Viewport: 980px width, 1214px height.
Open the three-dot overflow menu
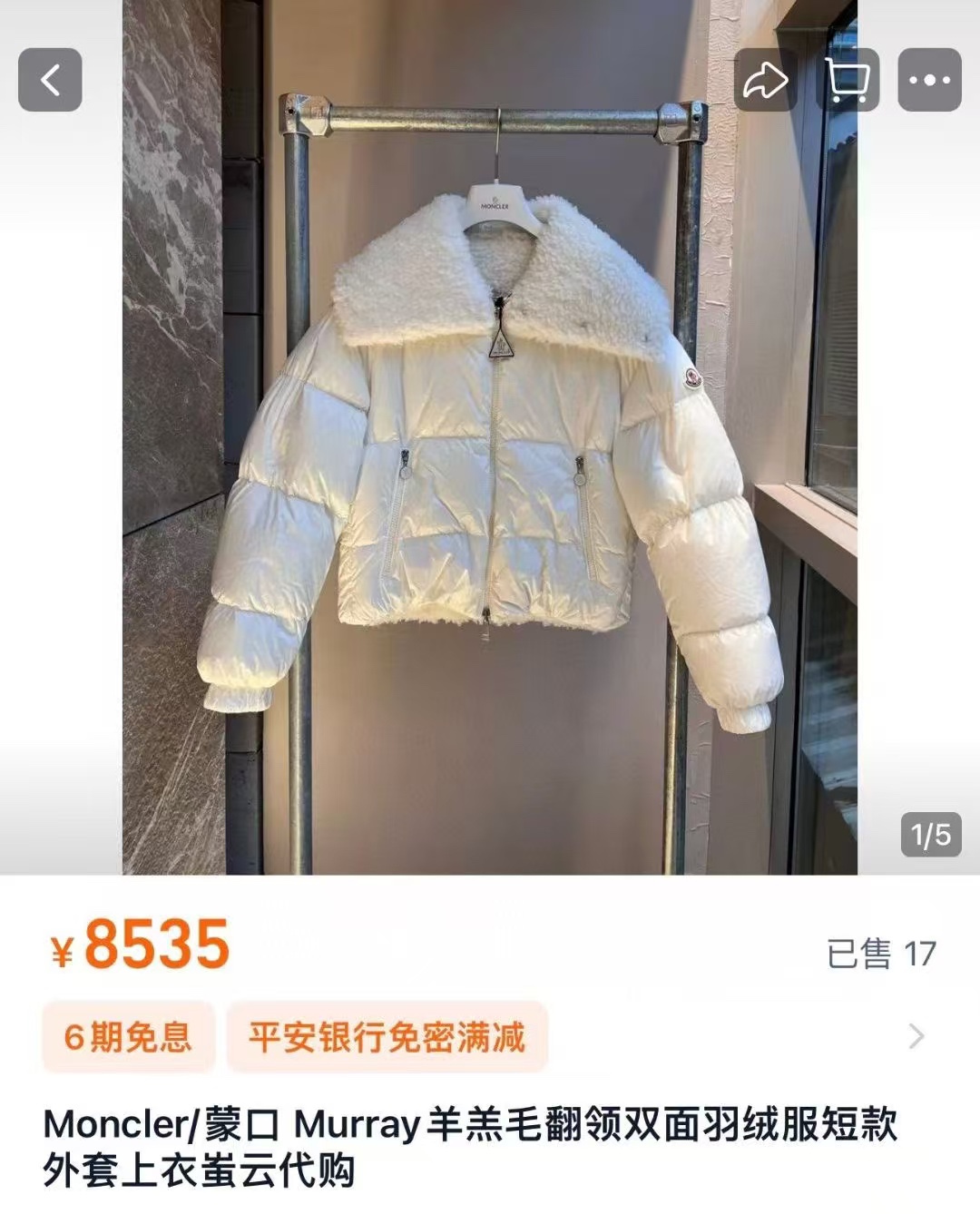pos(929,80)
